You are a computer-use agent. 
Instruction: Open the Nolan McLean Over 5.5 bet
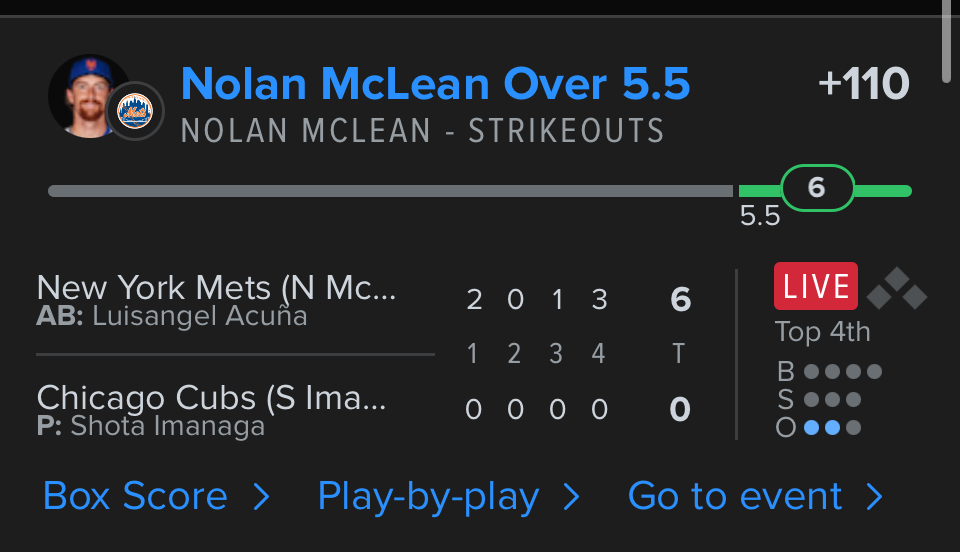[435, 85]
